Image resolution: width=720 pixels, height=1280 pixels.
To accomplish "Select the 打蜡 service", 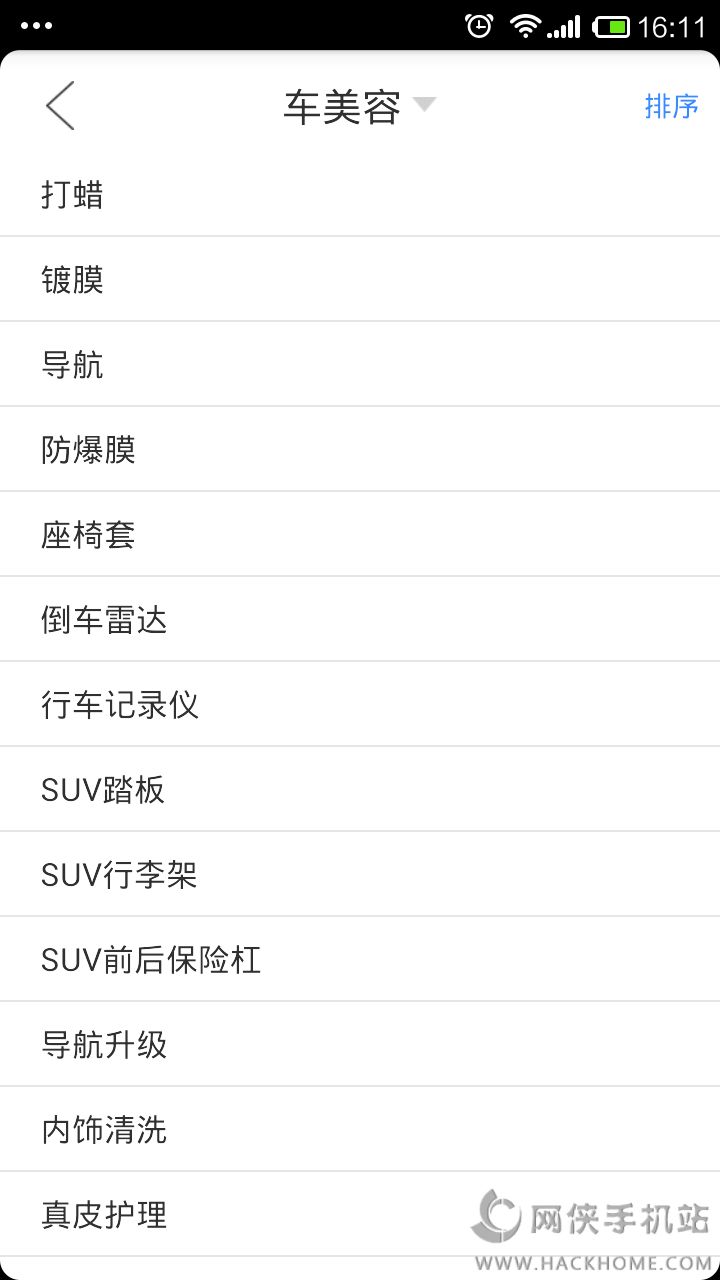I will (72, 195).
